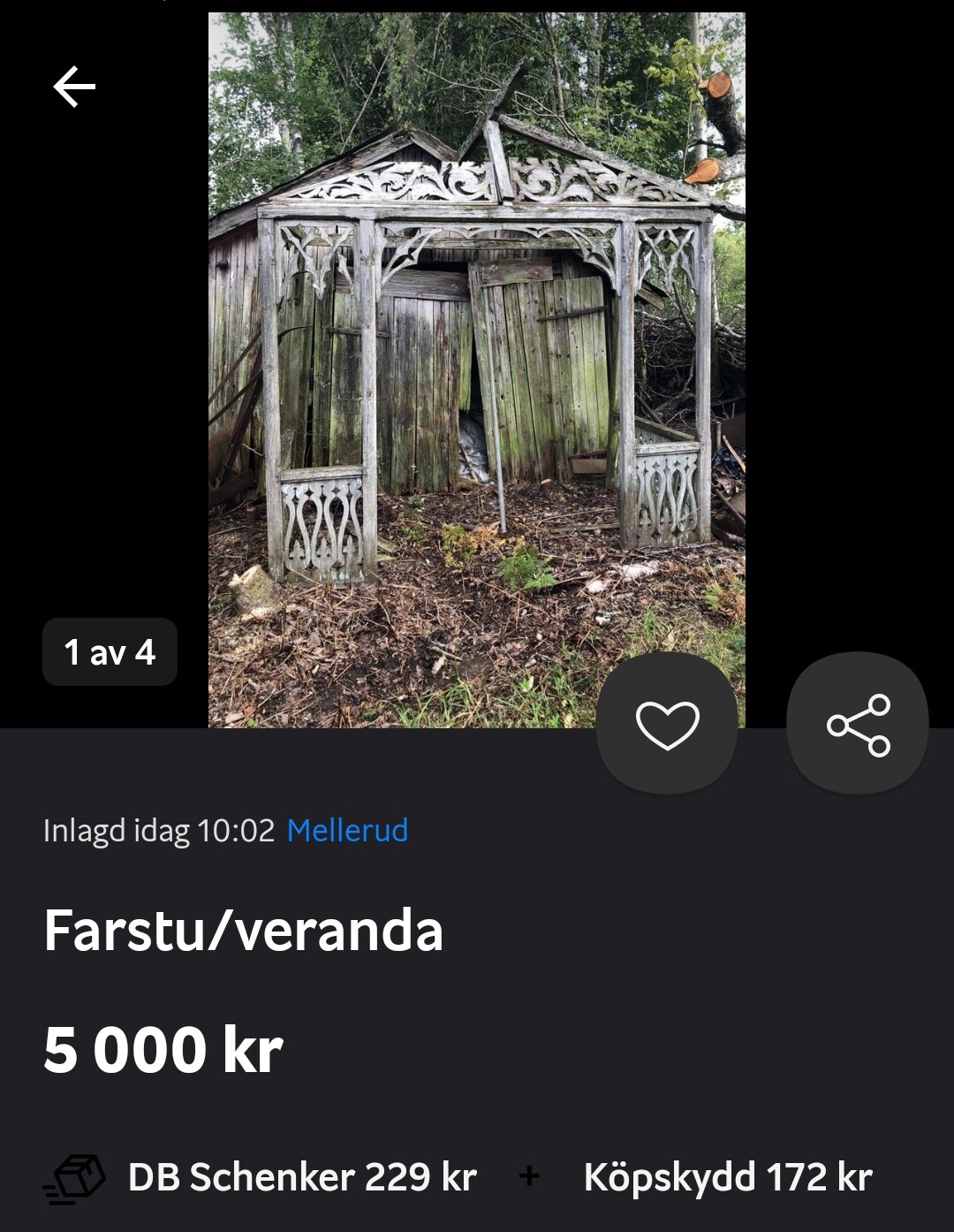
Task: Go back using the arrow icon
Action: tap(74, 87)
